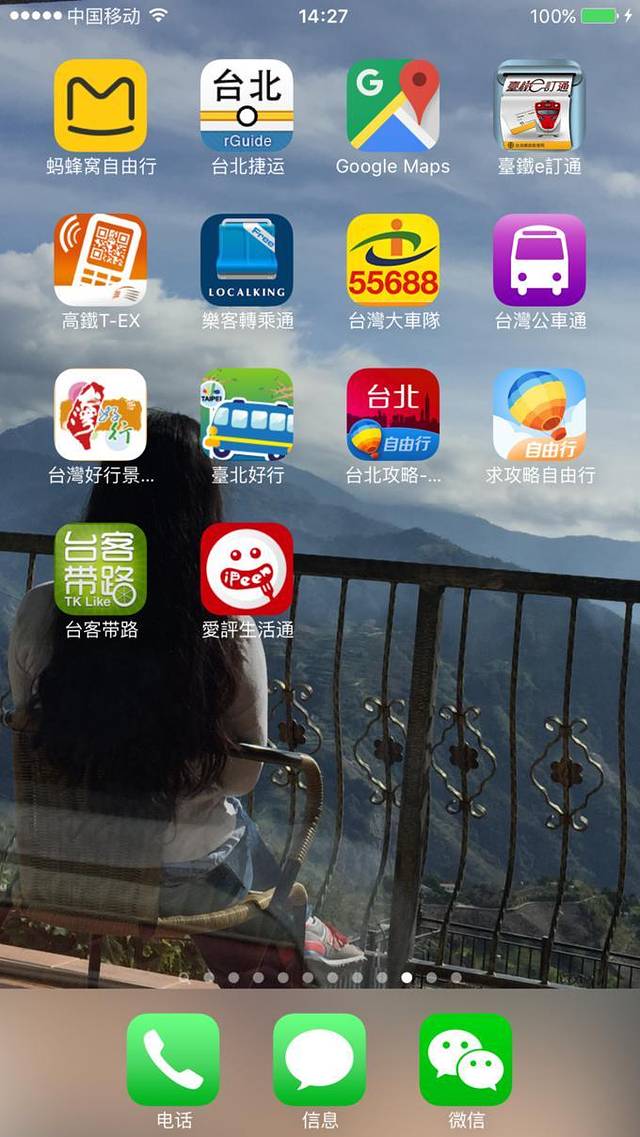The width and height of the screenshot is (640, 1137).
Task: Open the 求攻略自由行 app
Action: point(539,414)
